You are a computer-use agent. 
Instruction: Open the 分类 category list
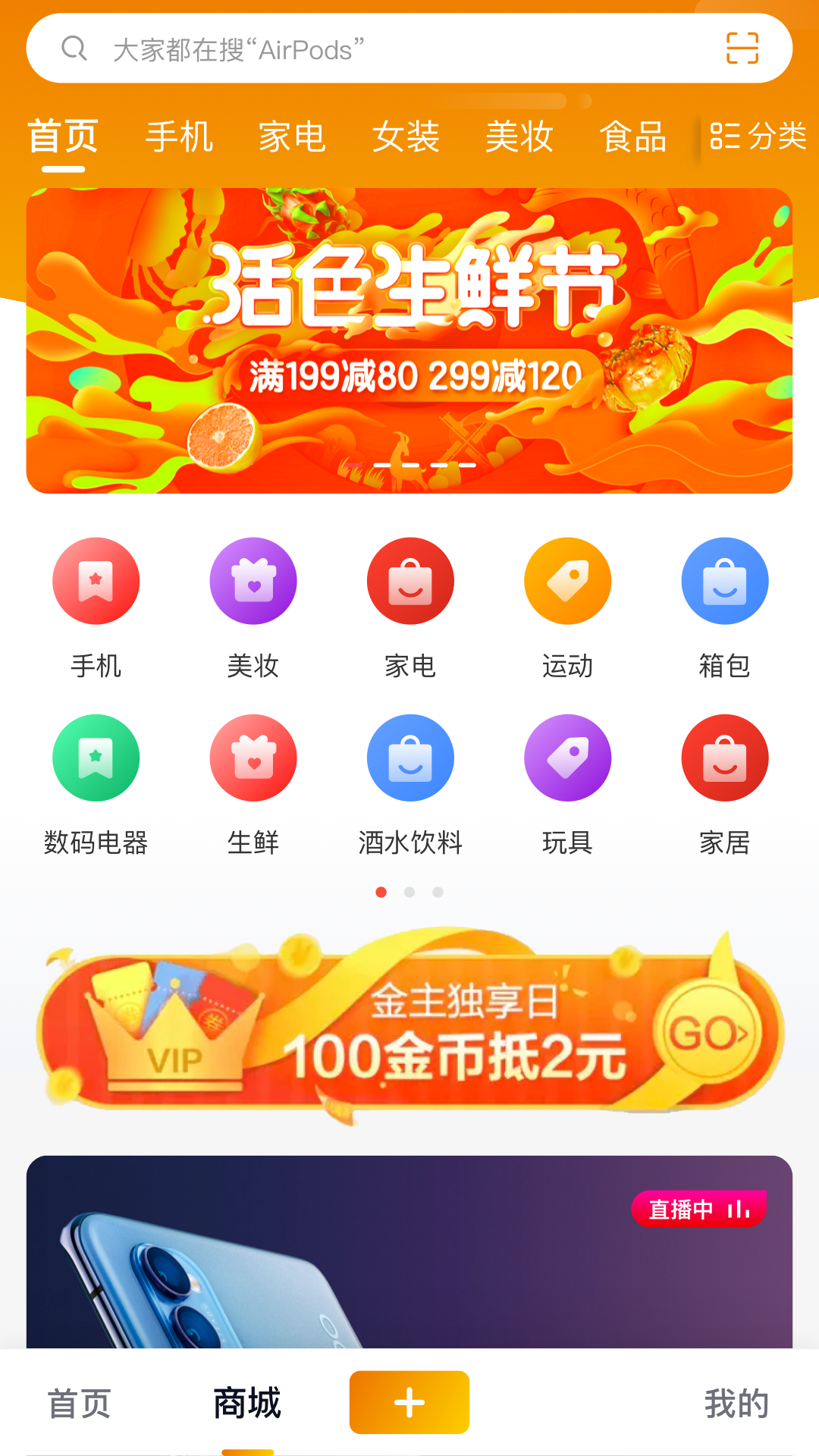click(x=758, y=136)
